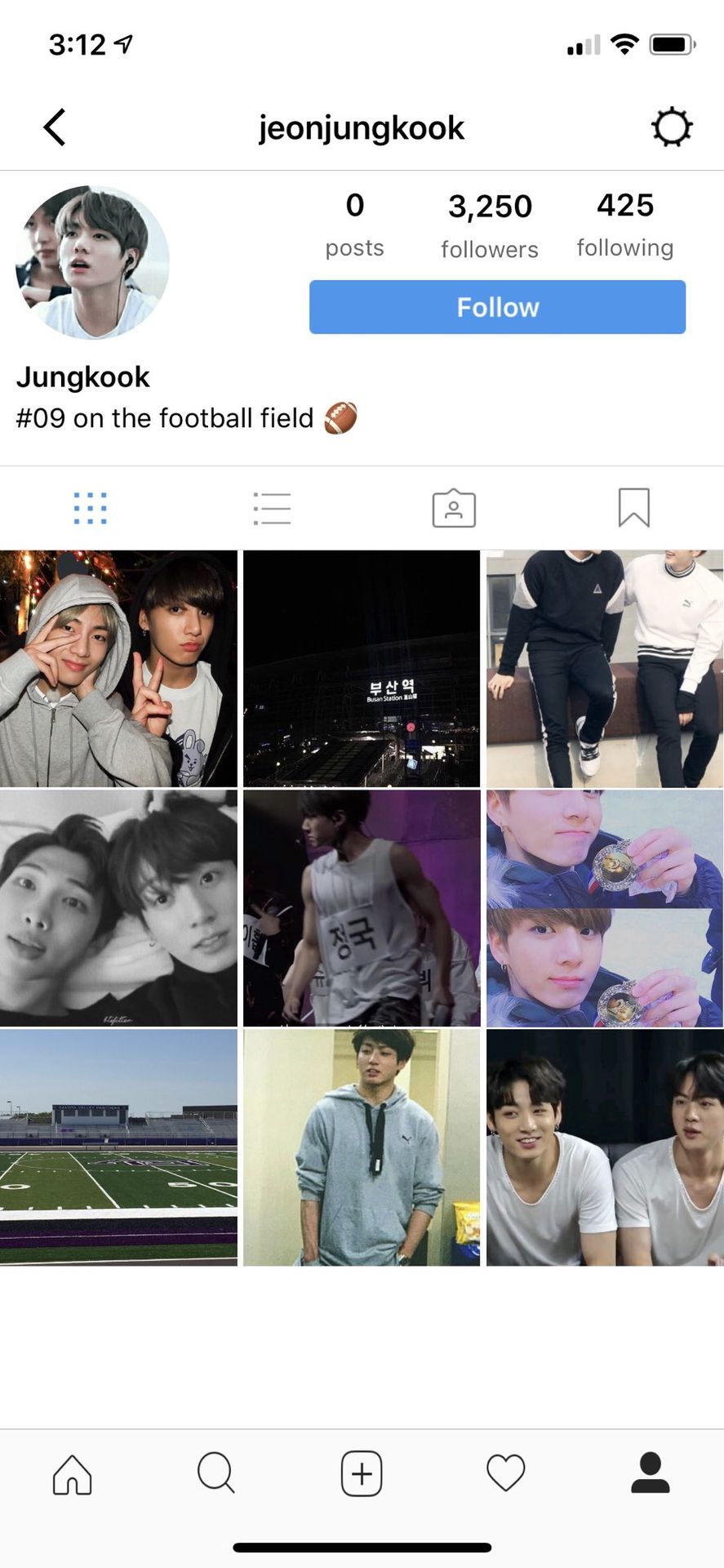Open the gray hoodie photo post
Viewport: 724px width, 1568px height.
362,1147
